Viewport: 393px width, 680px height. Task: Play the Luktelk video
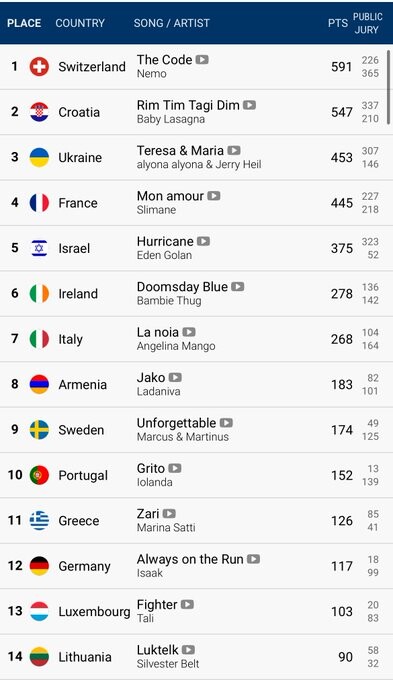click(188, 650)
